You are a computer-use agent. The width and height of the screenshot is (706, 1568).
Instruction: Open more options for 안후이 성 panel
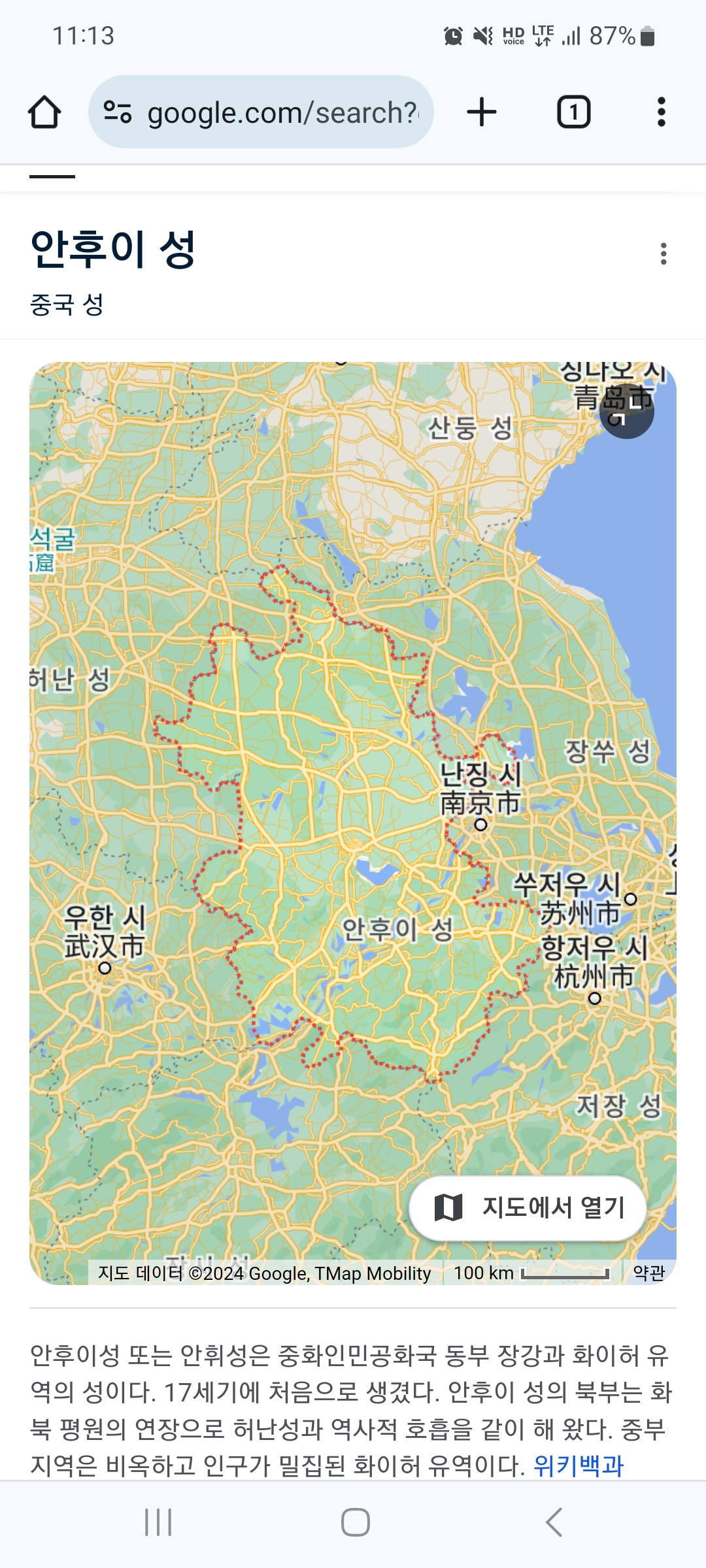[664, 253]
